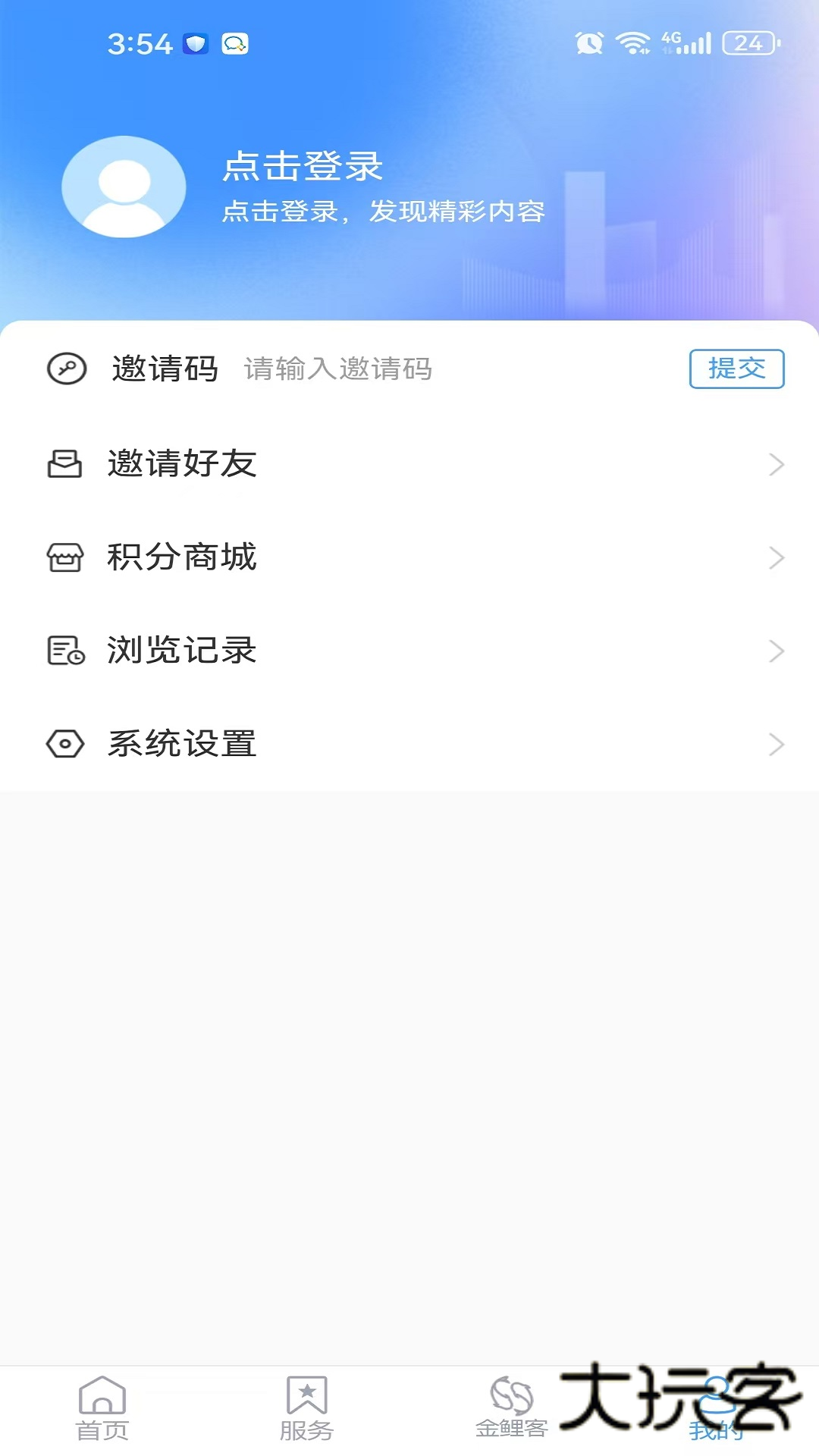Expand the 邀请好友 row chevron

(x=775, y=465)
